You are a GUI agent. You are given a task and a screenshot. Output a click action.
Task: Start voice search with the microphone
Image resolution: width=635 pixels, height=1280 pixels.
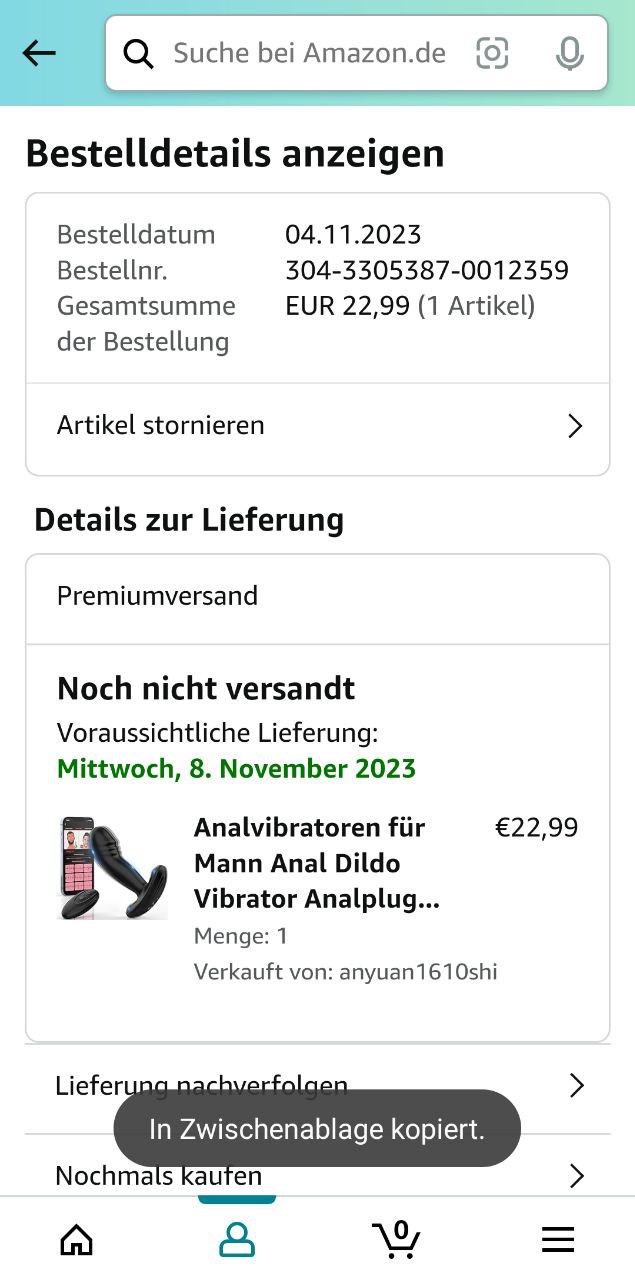(569, 53)
